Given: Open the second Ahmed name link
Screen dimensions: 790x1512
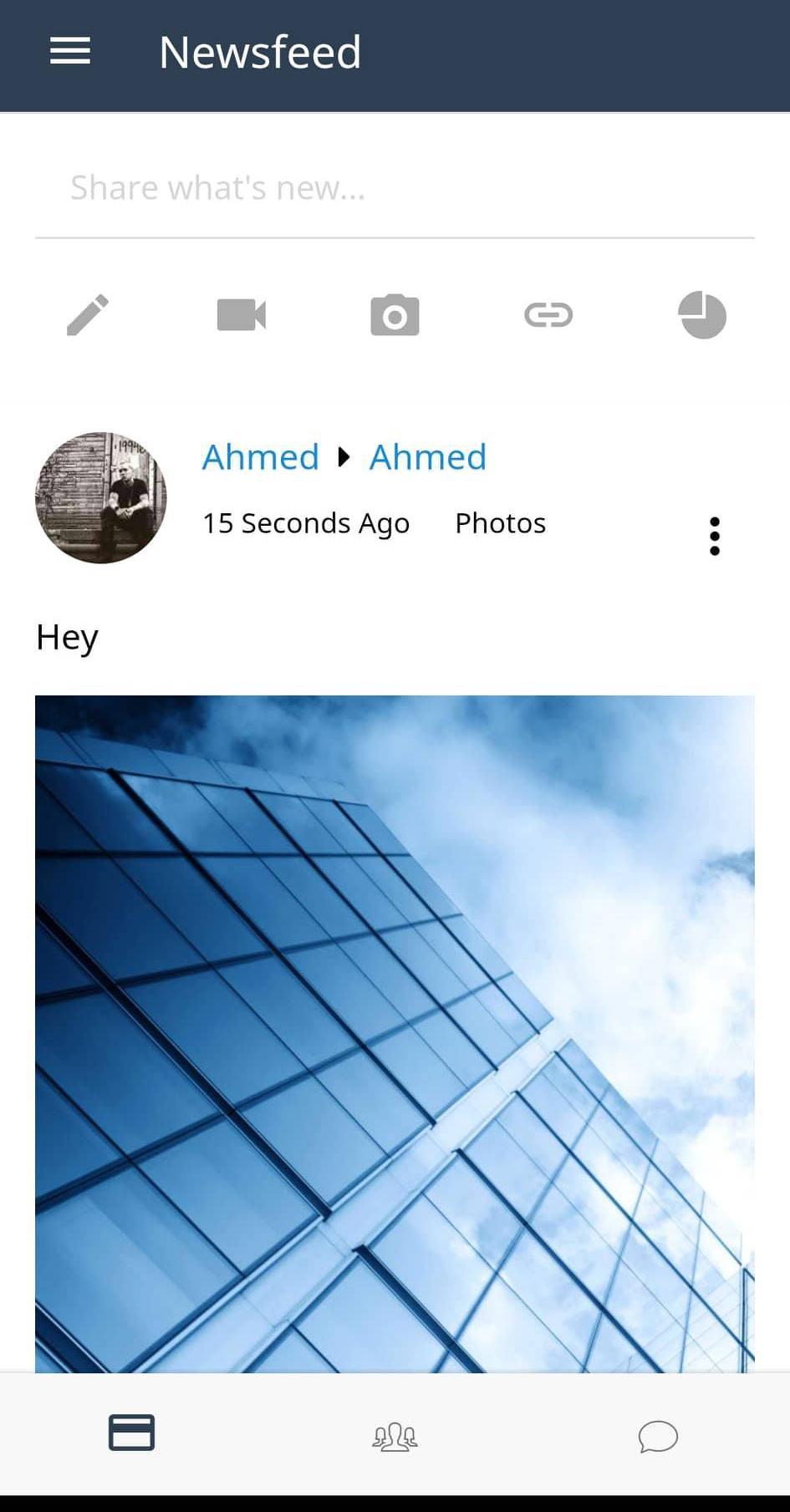Looking at the screenshot, I should (428, 457).
